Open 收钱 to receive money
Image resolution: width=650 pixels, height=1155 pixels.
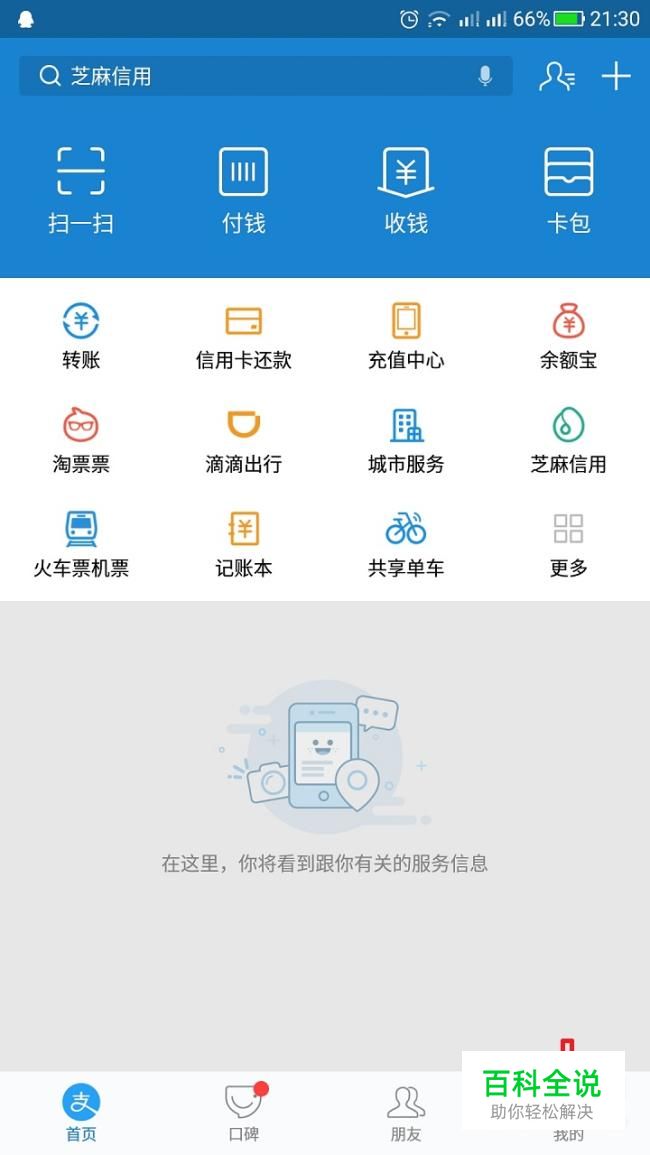click(x=406, y=190)
